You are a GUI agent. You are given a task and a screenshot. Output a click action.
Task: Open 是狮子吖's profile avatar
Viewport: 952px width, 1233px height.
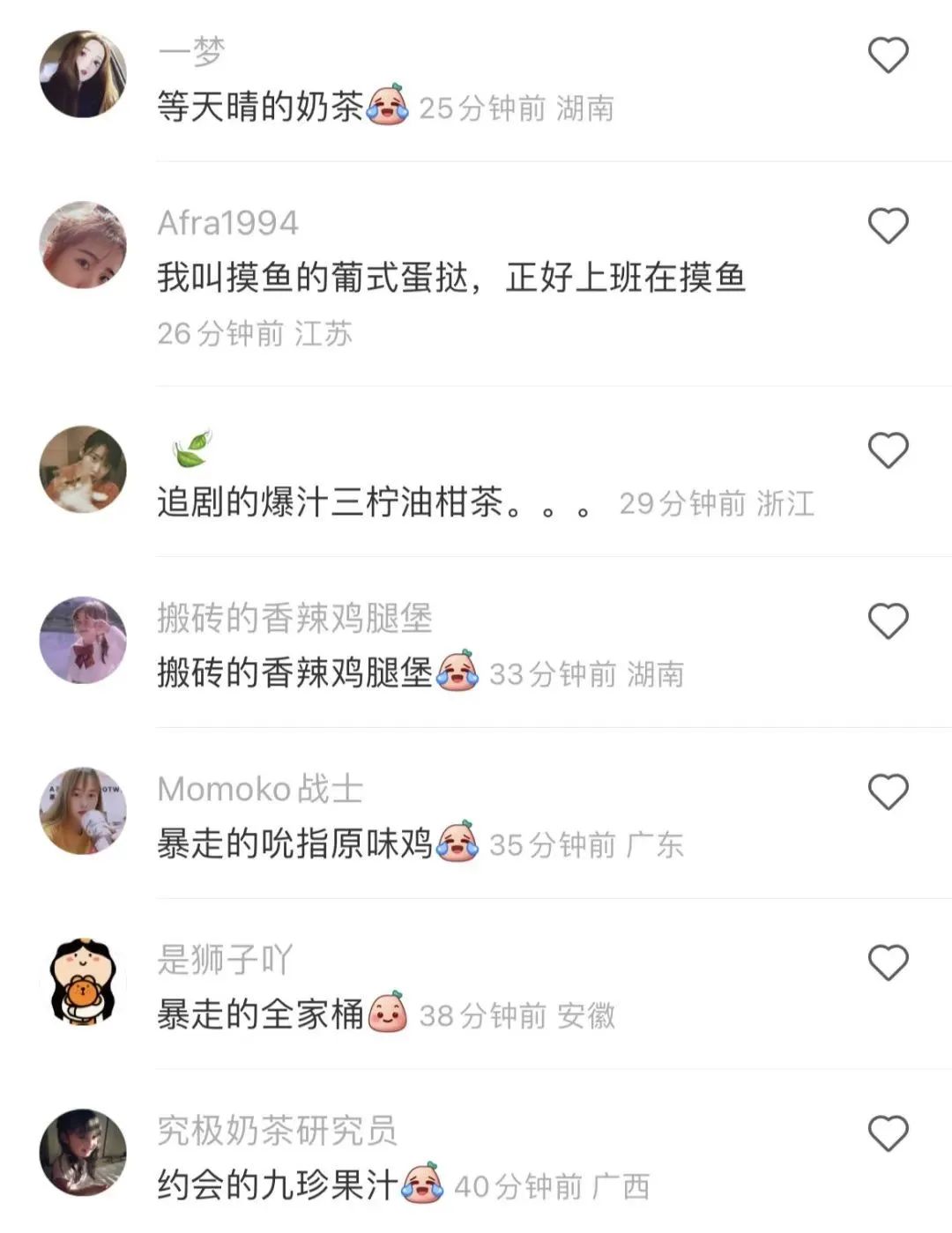[83, 982]
